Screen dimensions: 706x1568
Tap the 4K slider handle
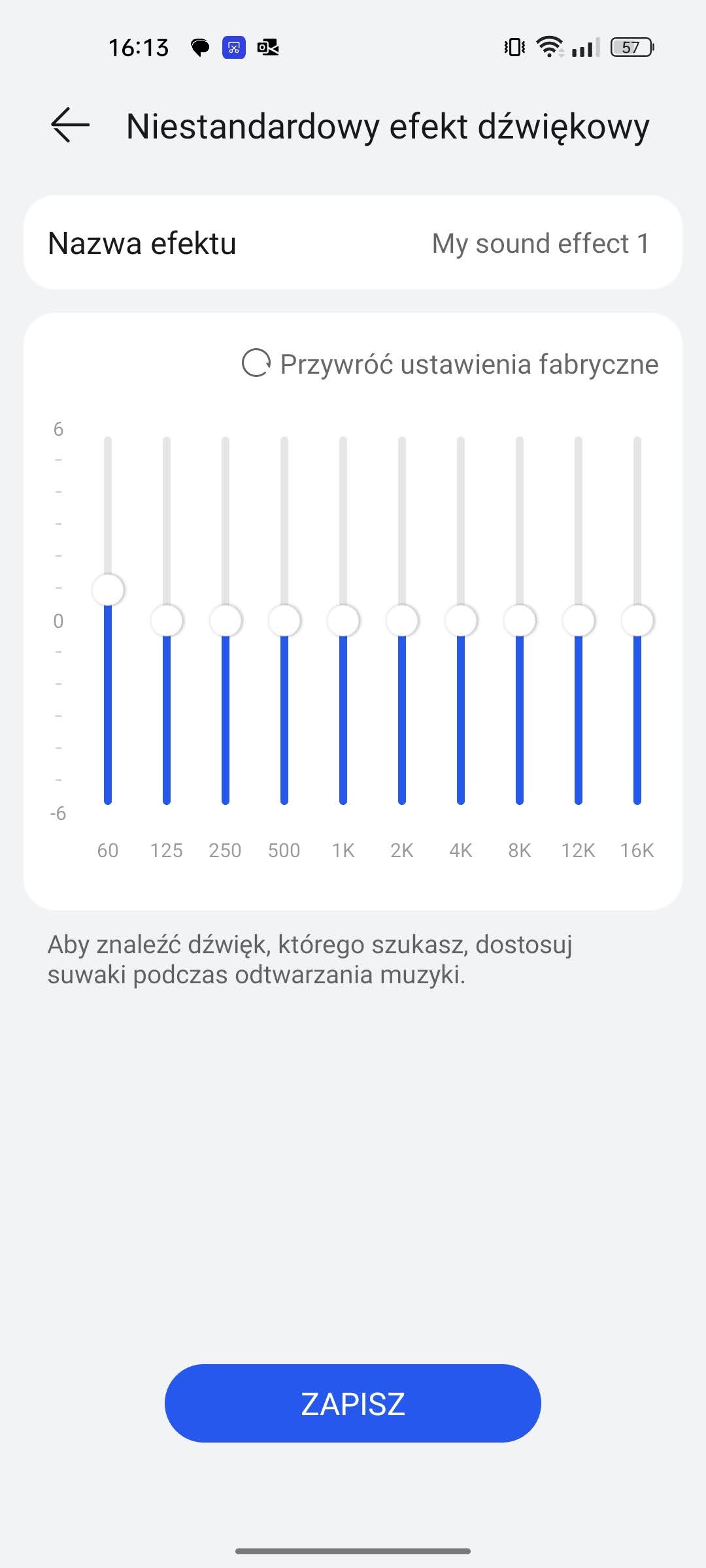(461, 620)
